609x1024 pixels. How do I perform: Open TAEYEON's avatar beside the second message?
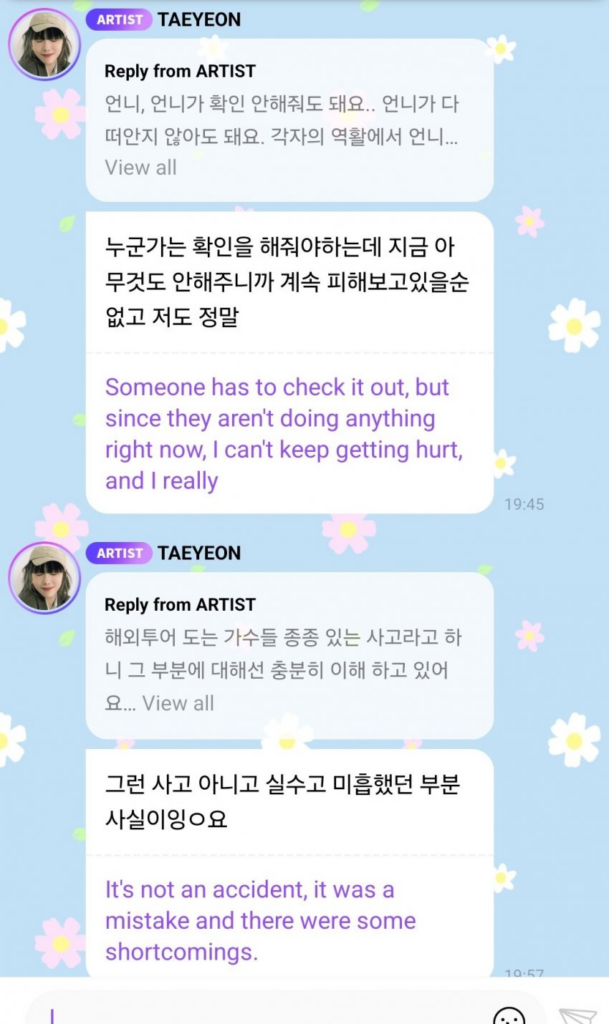[x=44, y=578]
